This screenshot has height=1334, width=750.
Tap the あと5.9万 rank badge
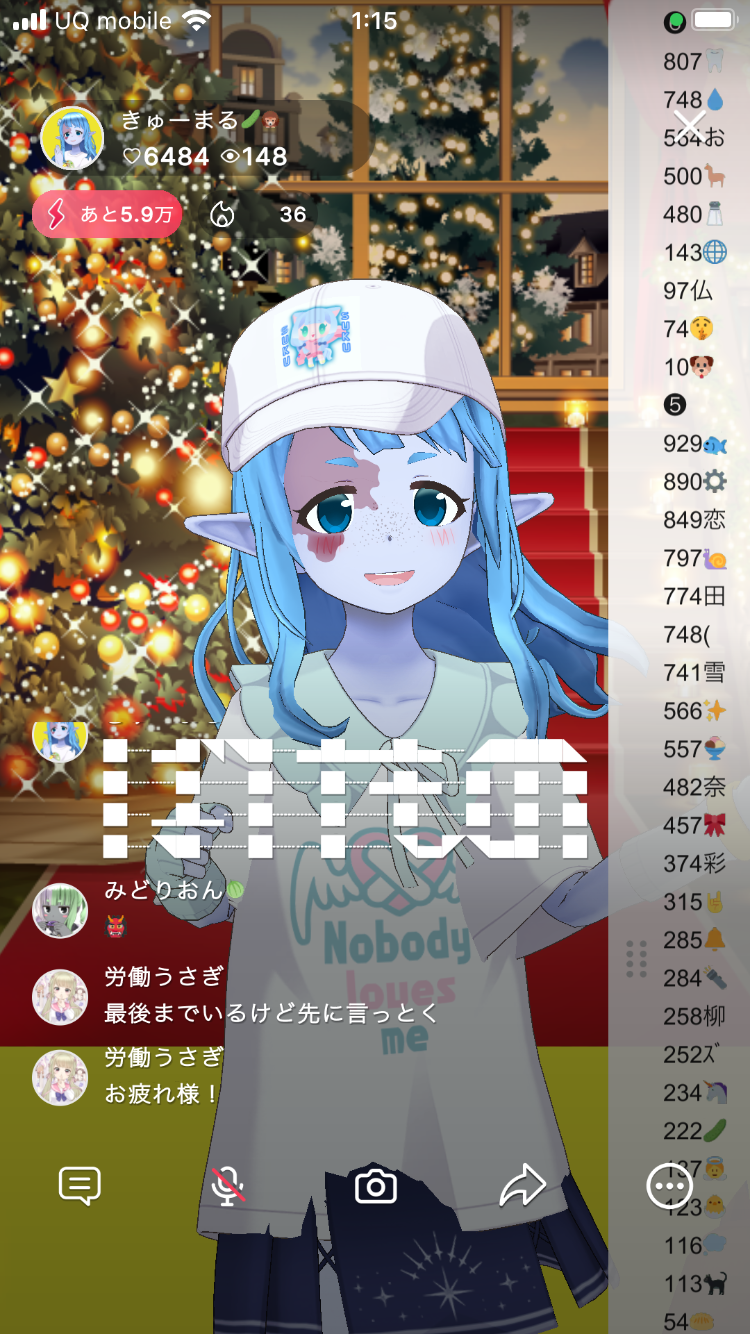pyautogui.click(x=107, y=214)
